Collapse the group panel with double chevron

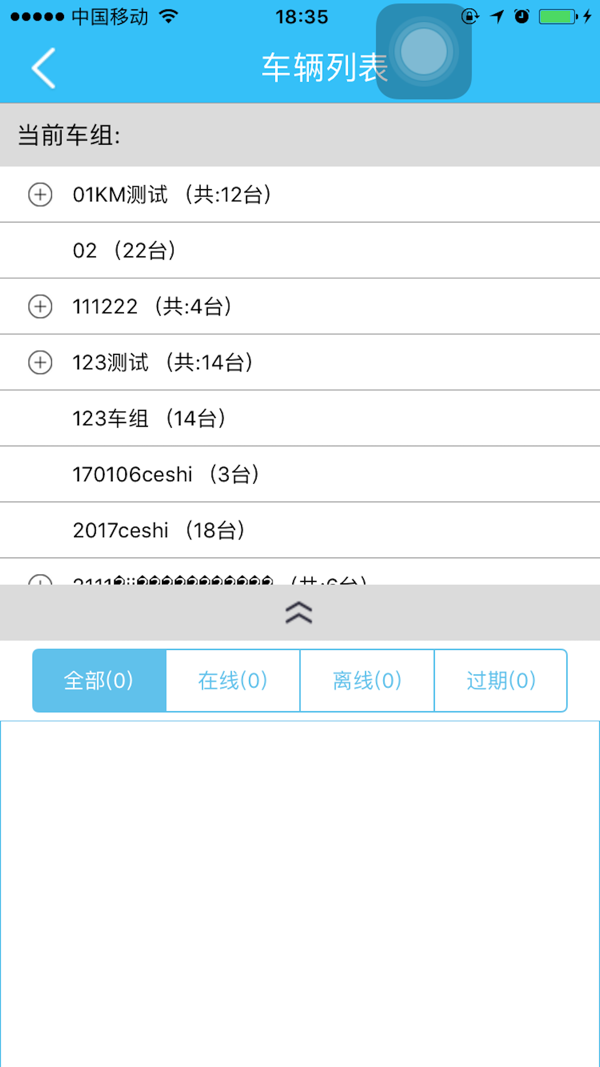(299, 612)
